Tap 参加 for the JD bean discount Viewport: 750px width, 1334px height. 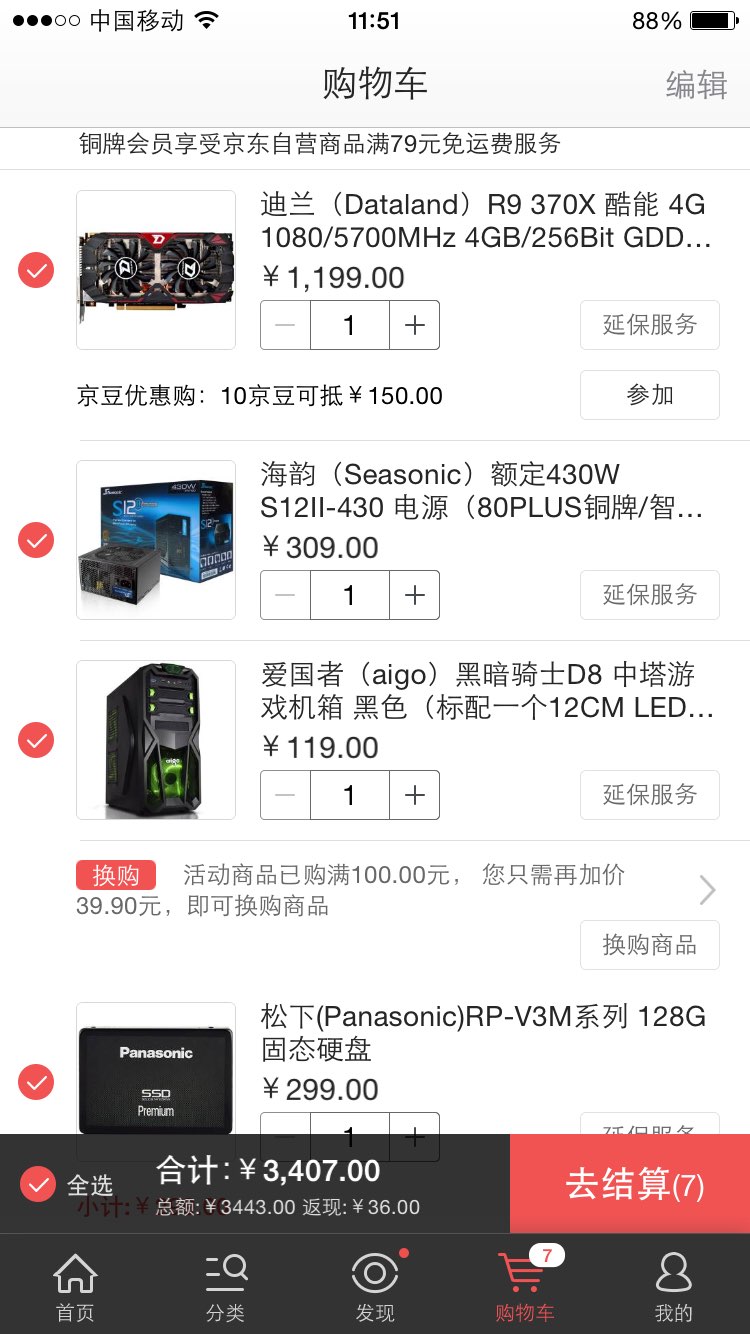pos(649,395)
